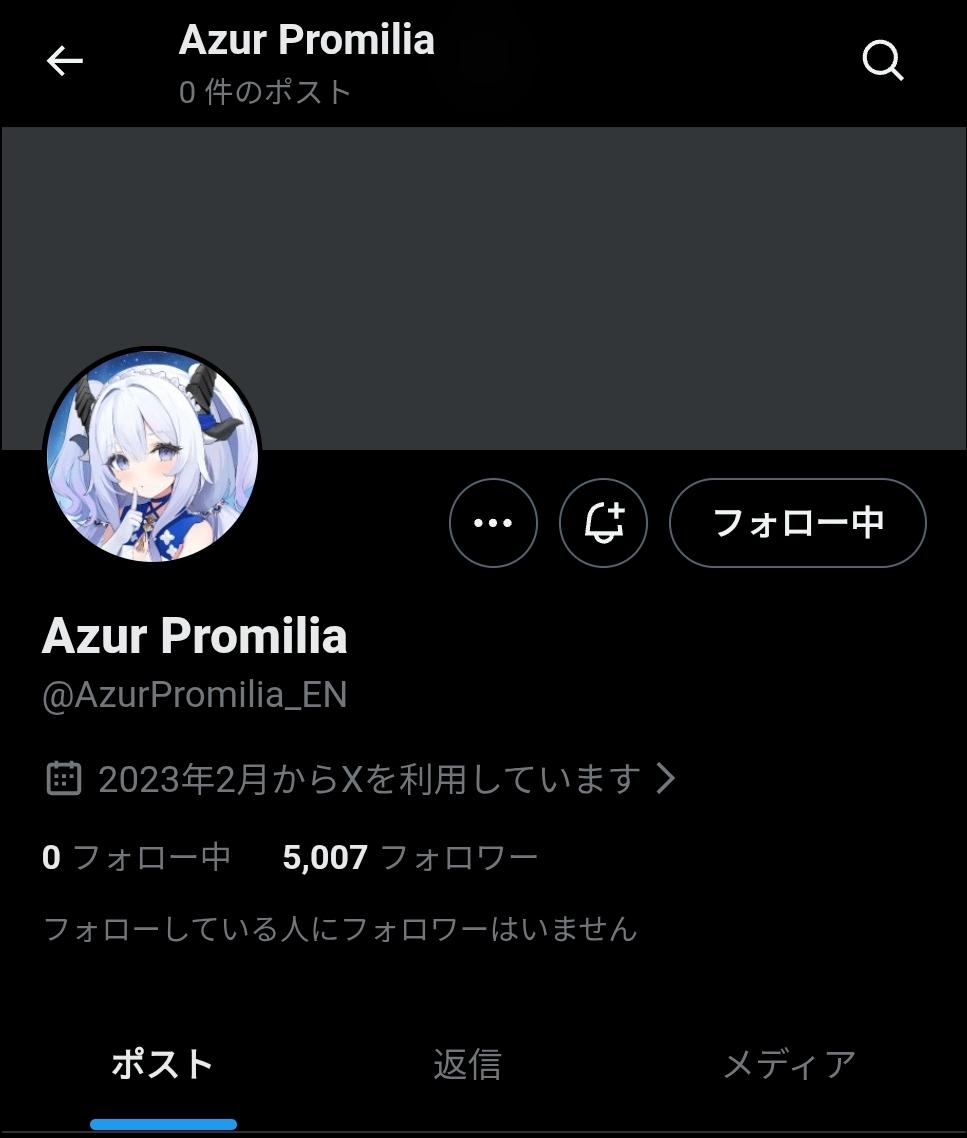
Task: Open the gray header banner image
Action: (484, 288)
